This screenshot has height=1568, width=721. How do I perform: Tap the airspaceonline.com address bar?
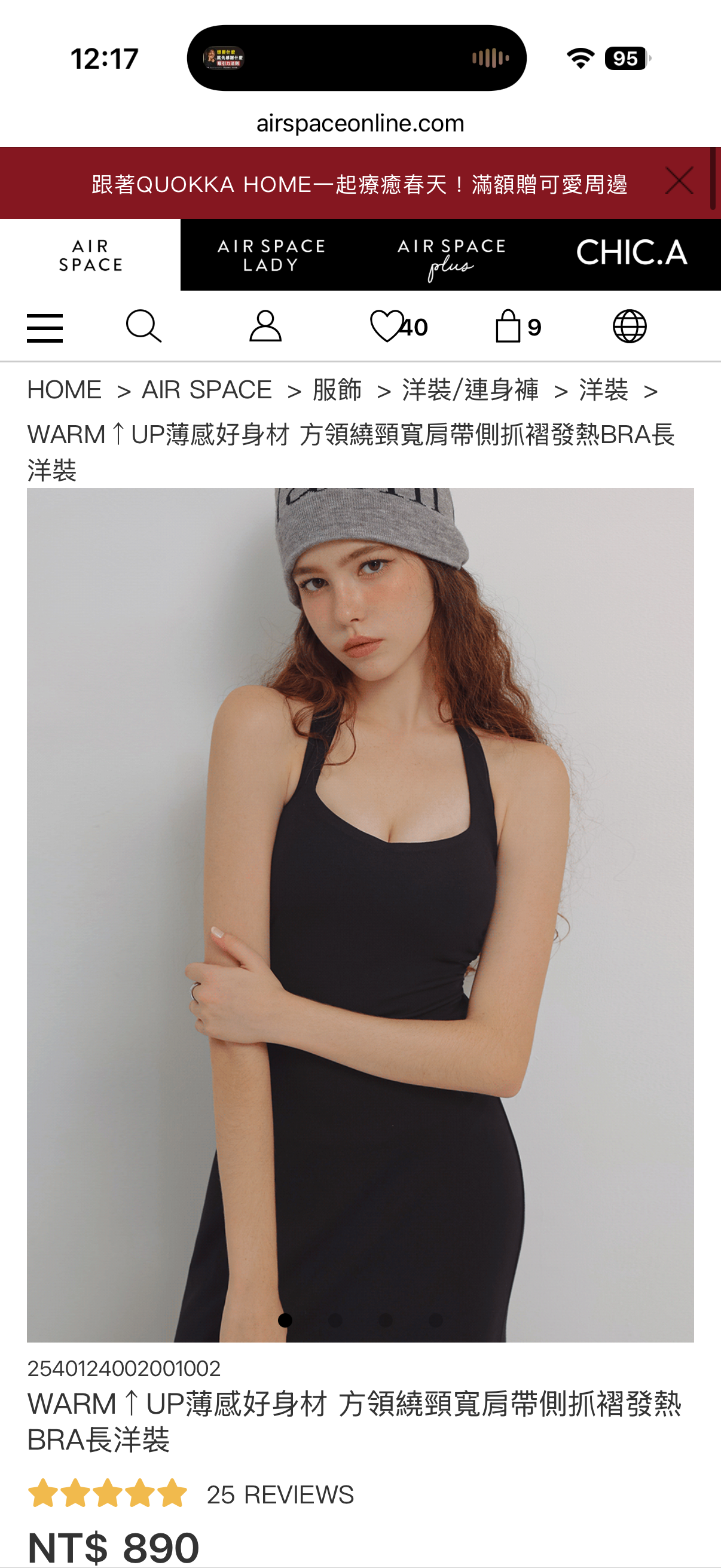point(360,124)
